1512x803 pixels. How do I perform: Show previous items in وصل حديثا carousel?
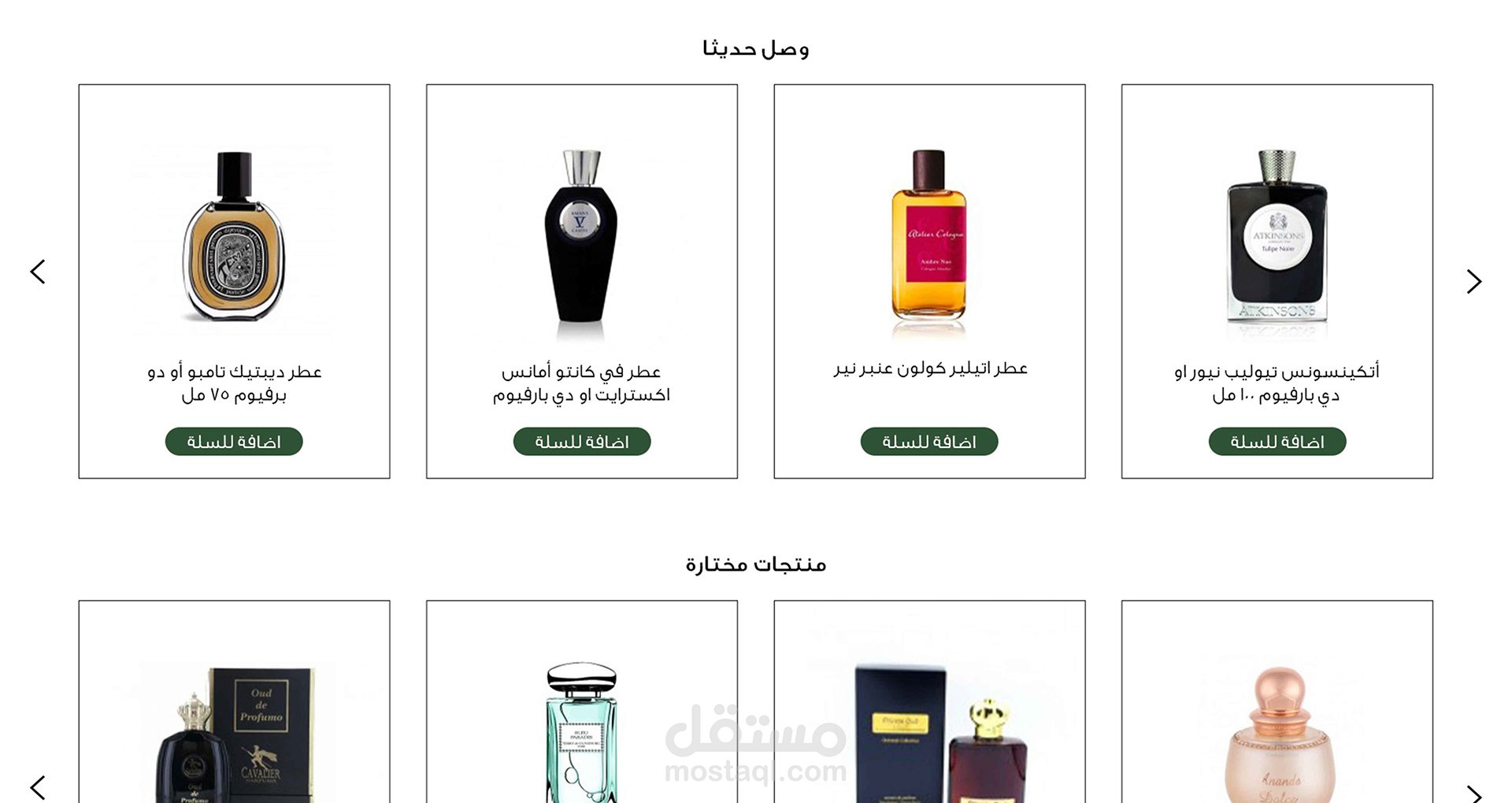tap(38, 272)
